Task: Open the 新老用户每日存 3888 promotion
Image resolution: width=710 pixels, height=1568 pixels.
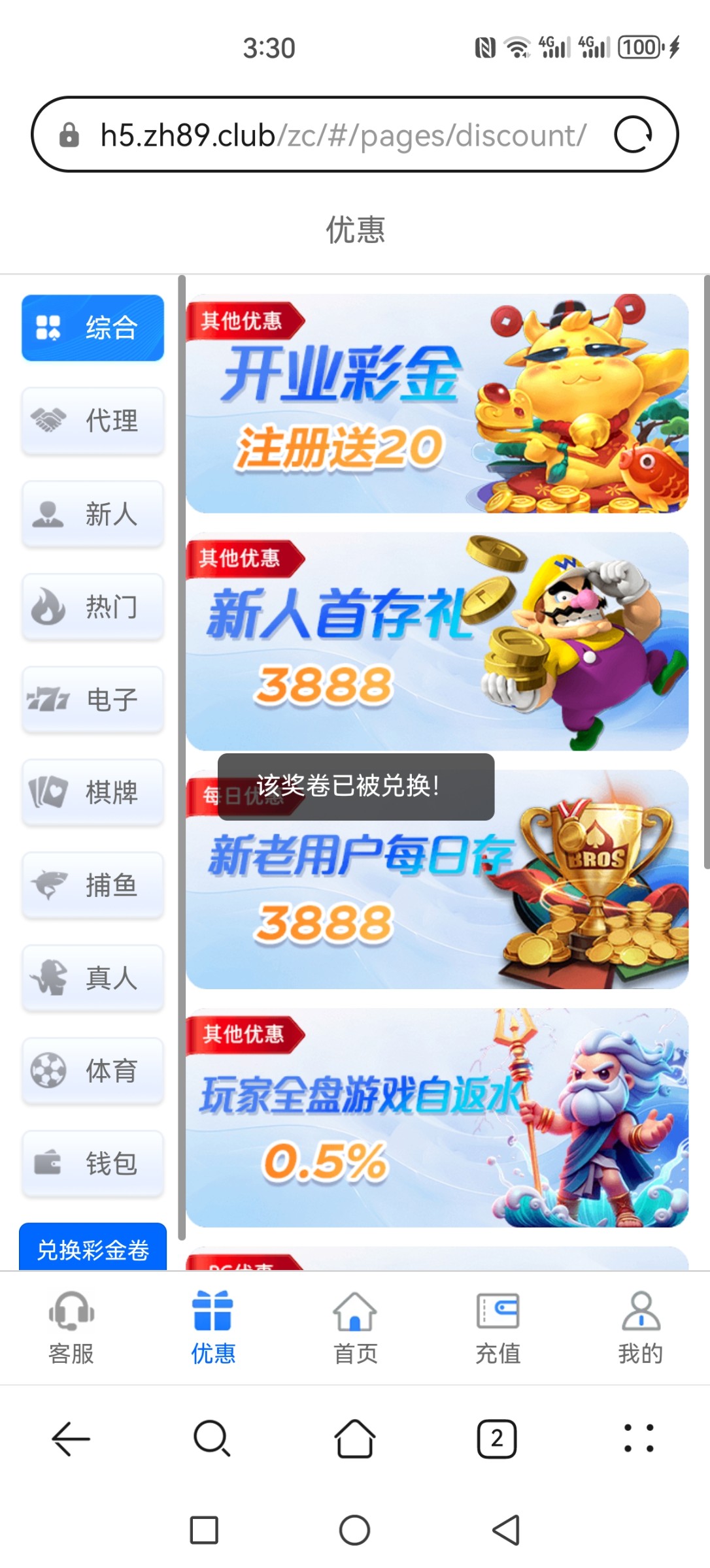Action: coord(437,902)
